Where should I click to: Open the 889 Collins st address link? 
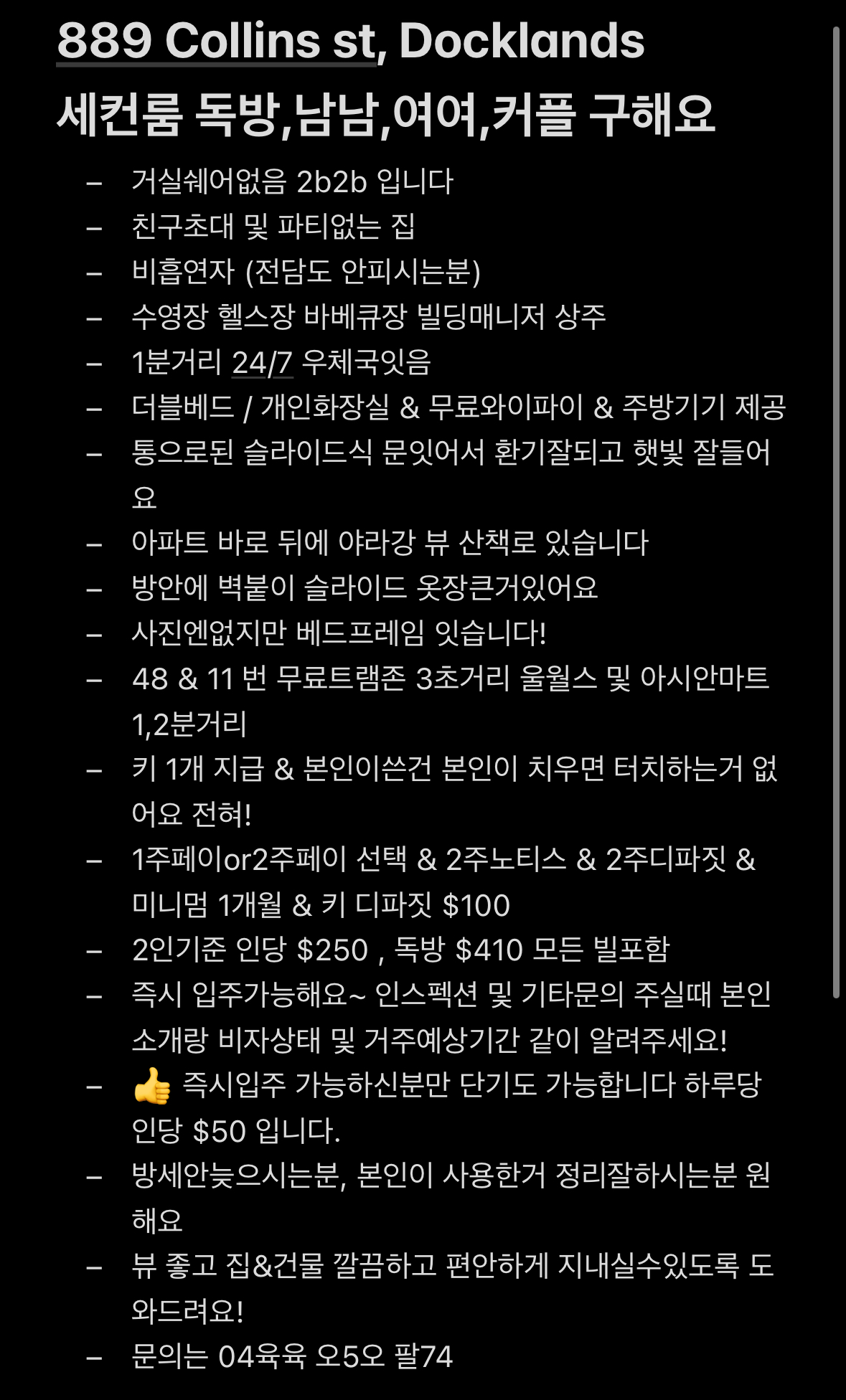click(x=216, y=41)
